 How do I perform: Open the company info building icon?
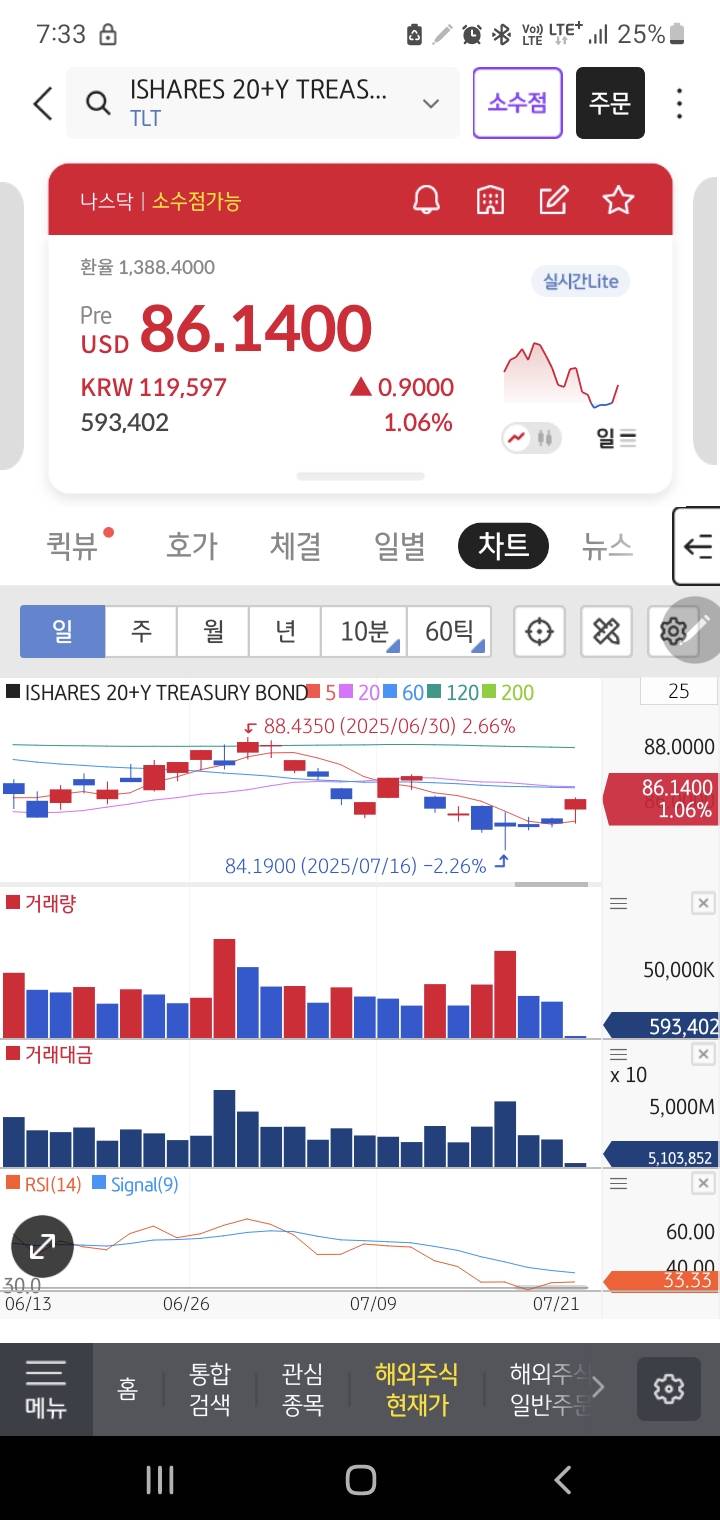pyautogui.click(x=490, y=200)
